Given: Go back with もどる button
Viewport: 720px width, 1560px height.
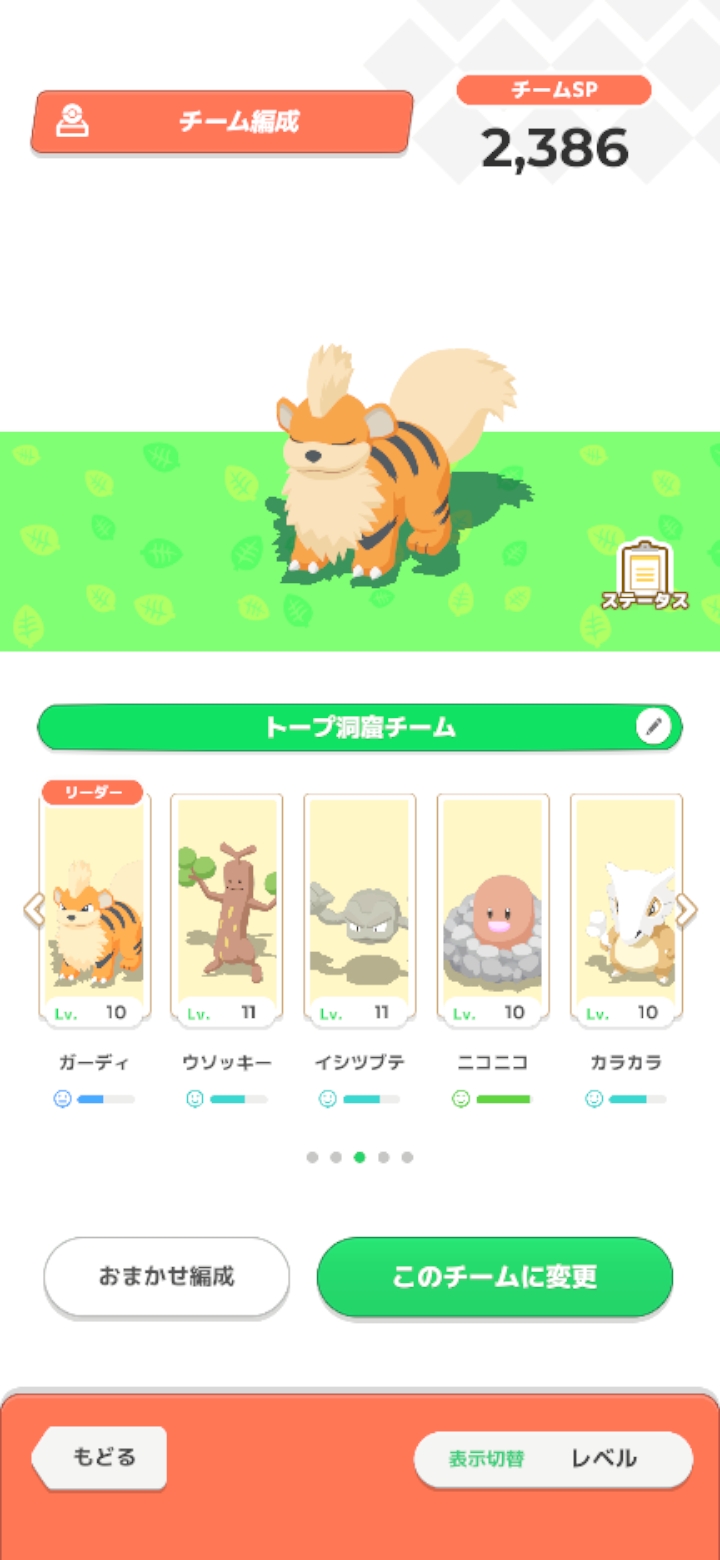Looking at the screenshot, I should pyautogui.click(x=100, y=1457).
